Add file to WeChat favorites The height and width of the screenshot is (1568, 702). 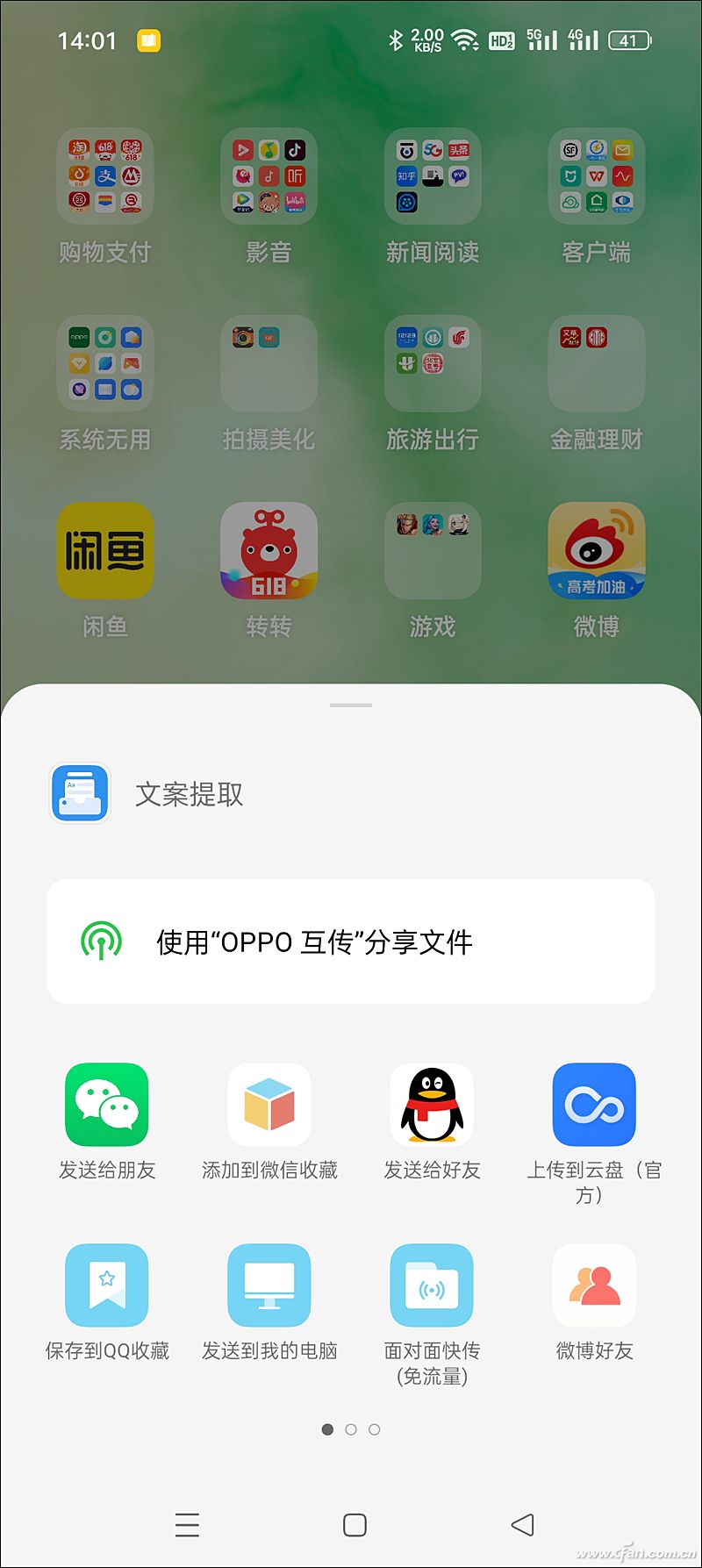click(269, 1105)
